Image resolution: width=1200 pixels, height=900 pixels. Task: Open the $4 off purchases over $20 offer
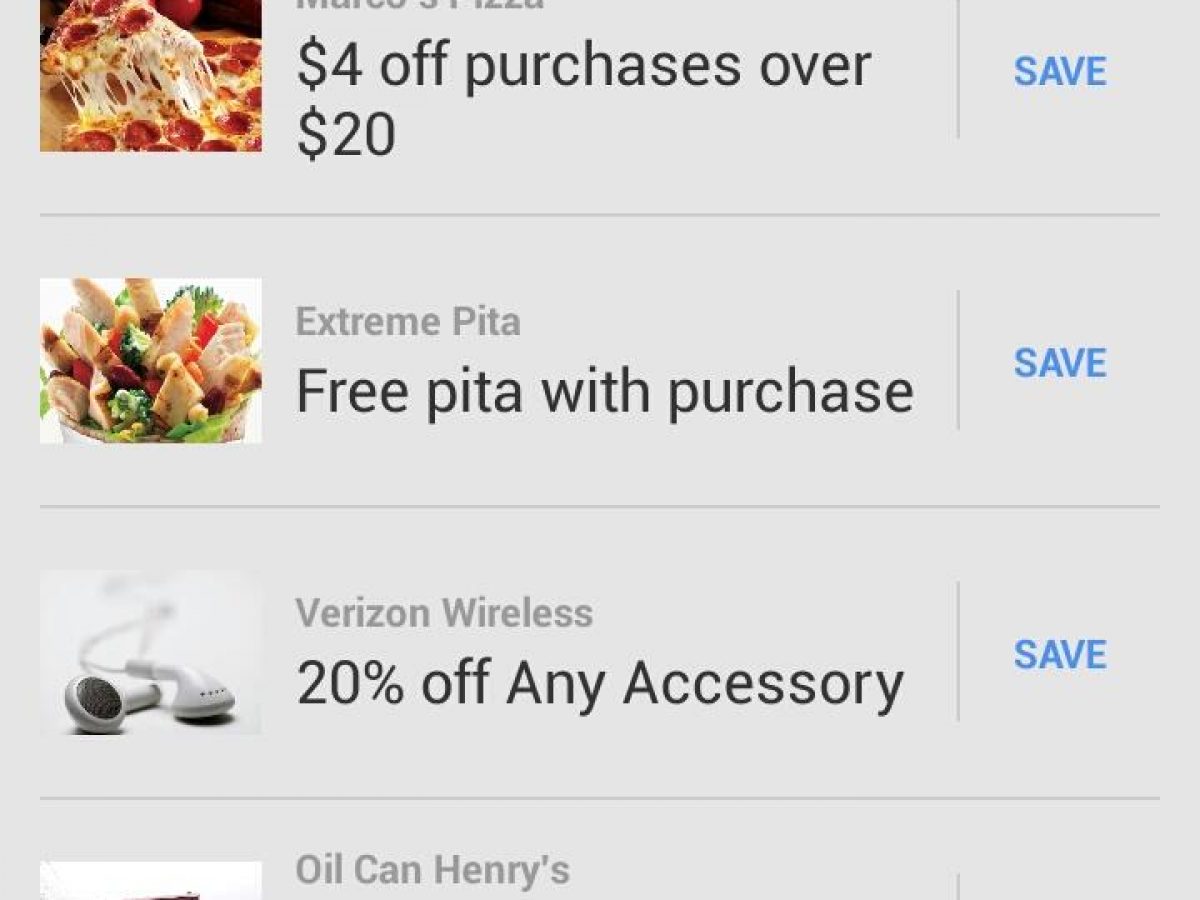pos(584,98)
